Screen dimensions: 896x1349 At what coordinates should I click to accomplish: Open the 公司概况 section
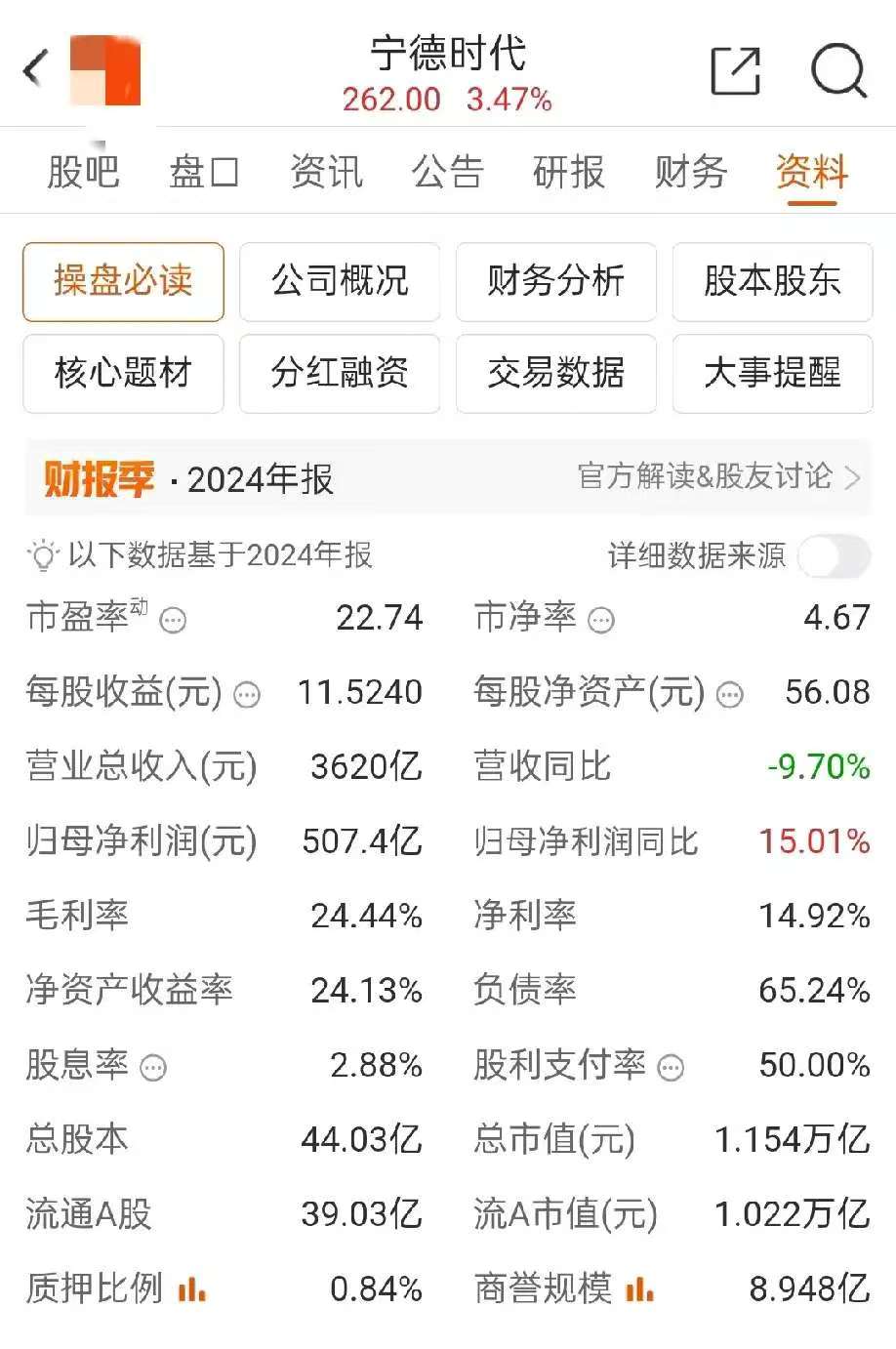point(339,282)
